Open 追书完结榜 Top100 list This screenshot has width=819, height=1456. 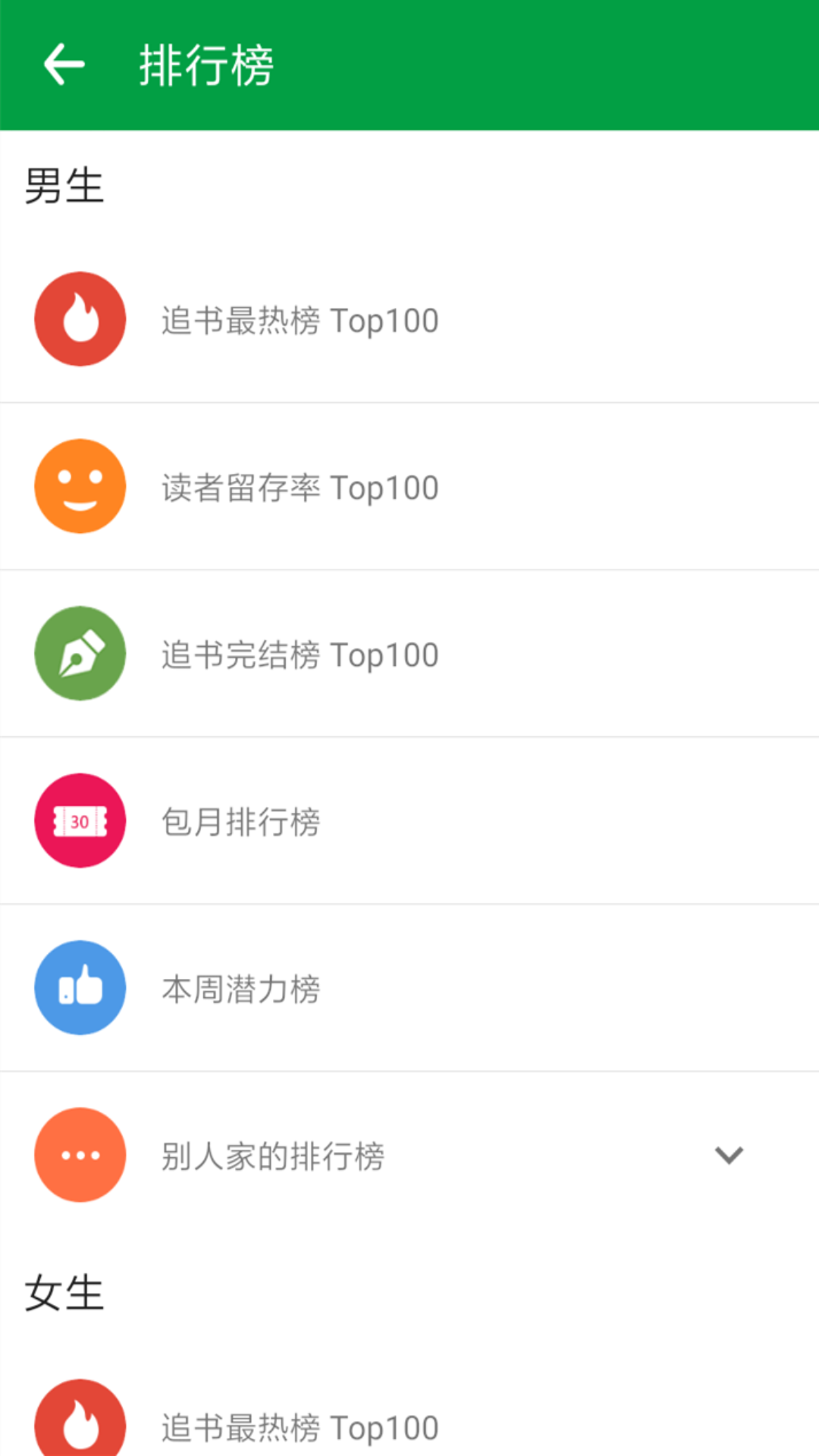[x=409, y=654]
